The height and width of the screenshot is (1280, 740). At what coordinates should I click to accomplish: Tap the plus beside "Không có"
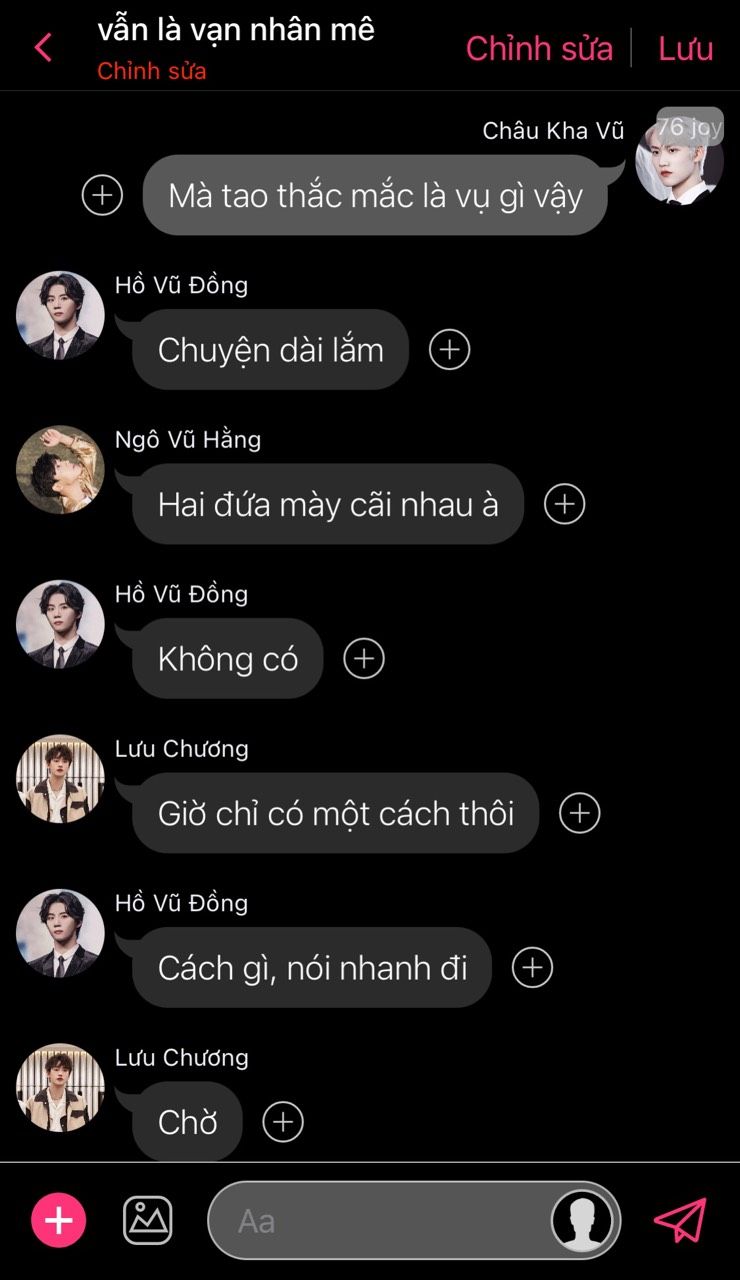click(x=364, y=658)
